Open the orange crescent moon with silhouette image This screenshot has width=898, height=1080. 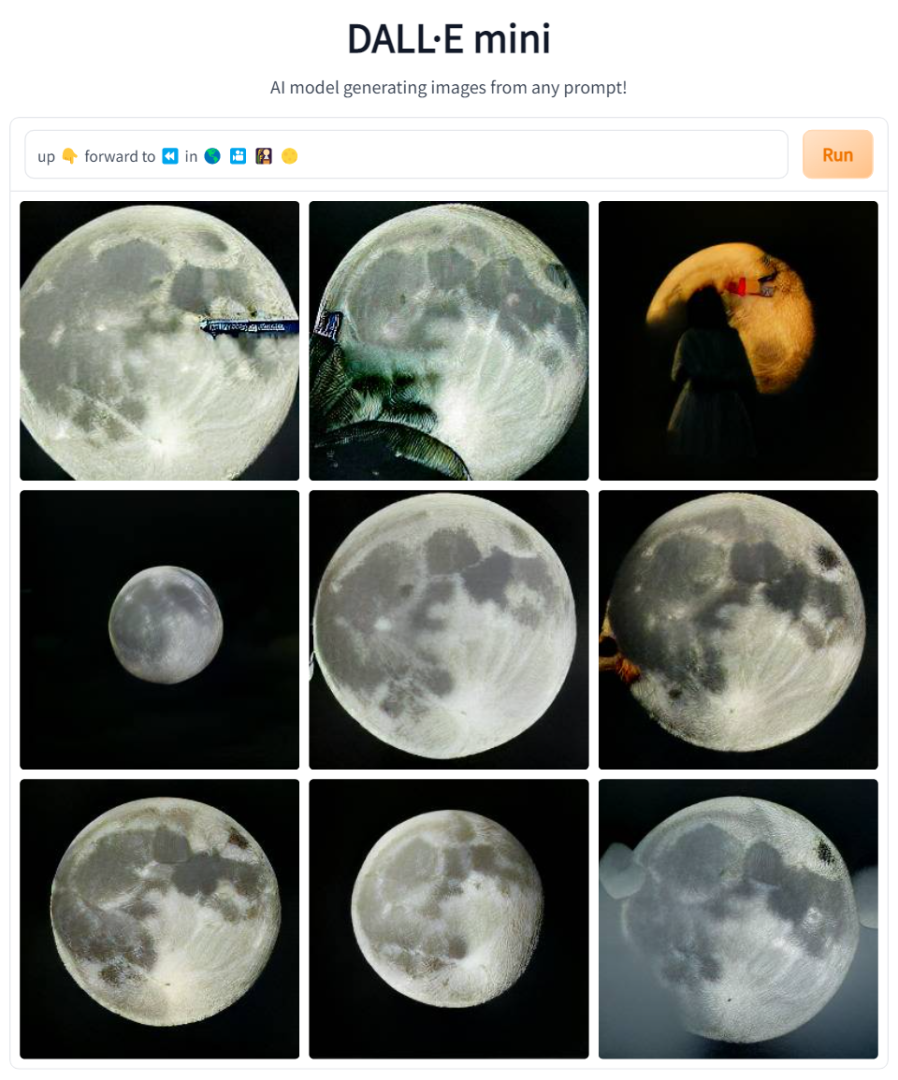738,340
